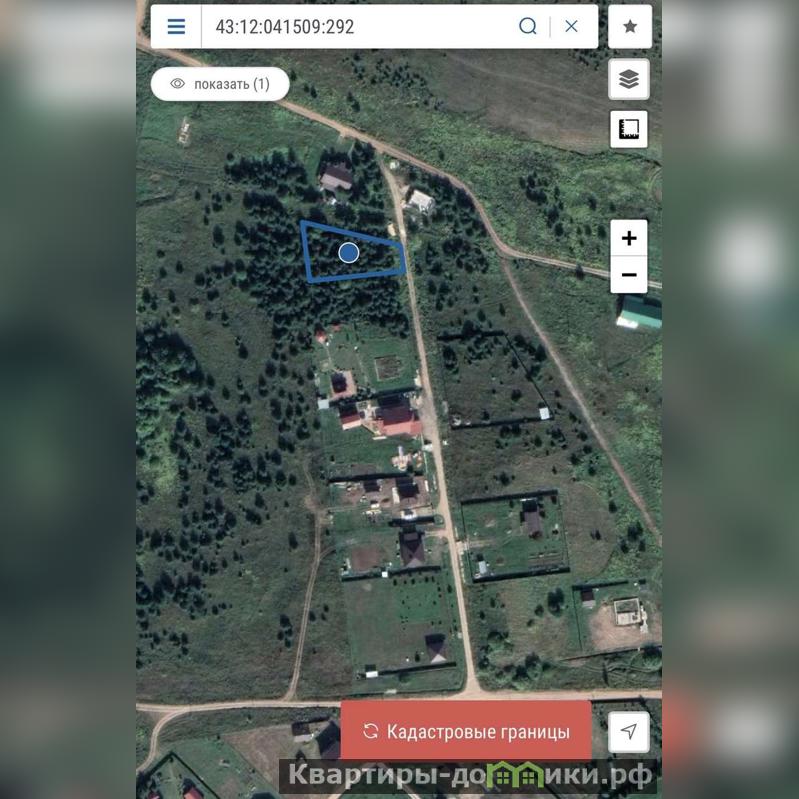Select the blue marker on the highlighted parcel
799x799 pixels.
pyautogui.click(x=348, y=253)
